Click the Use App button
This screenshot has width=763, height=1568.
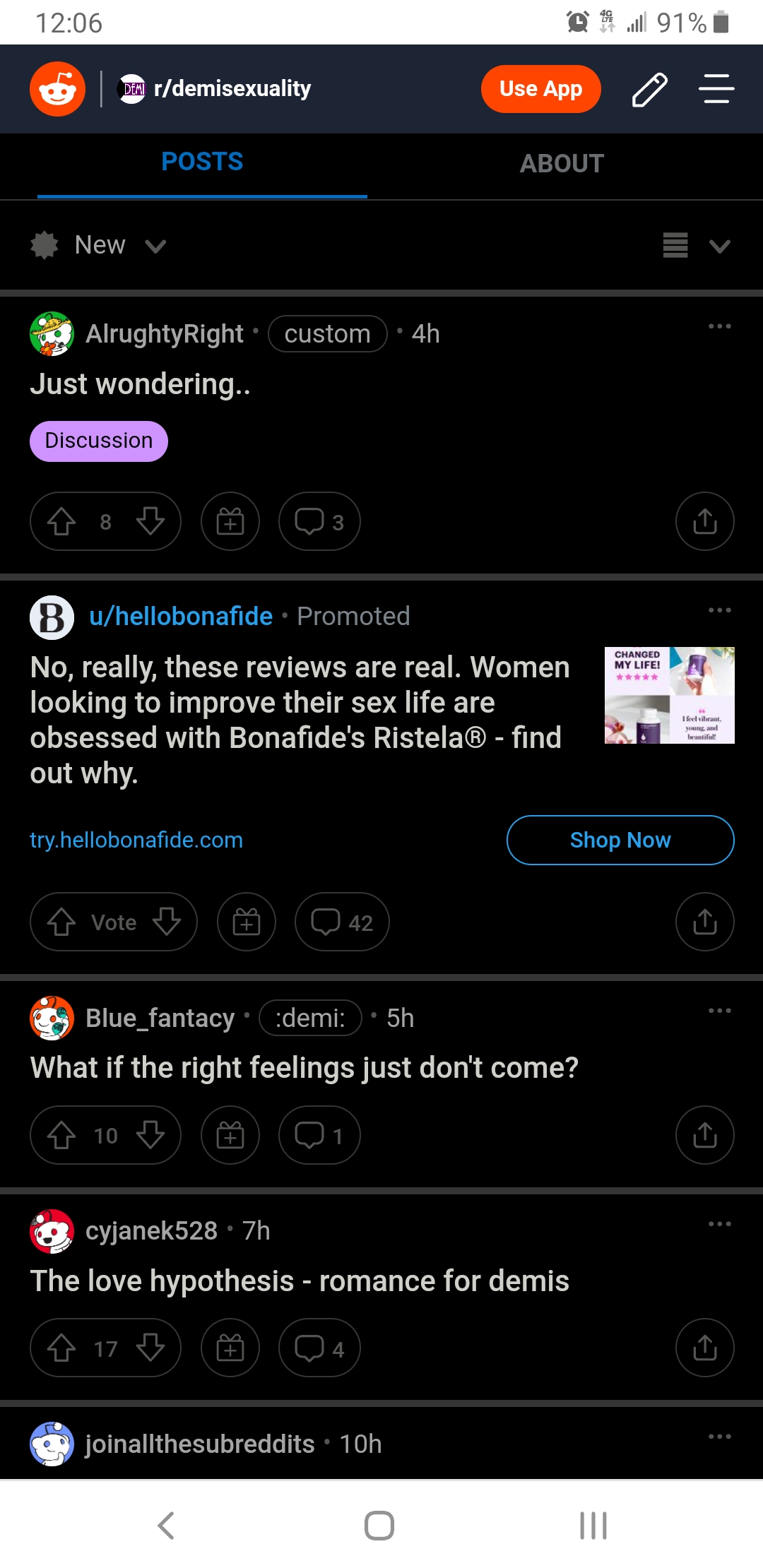click(540, 88)
